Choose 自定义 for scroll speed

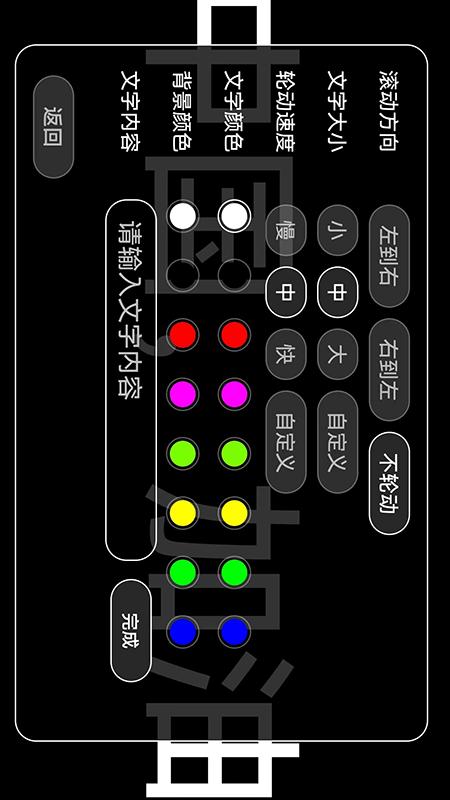[x=286, y=442]
